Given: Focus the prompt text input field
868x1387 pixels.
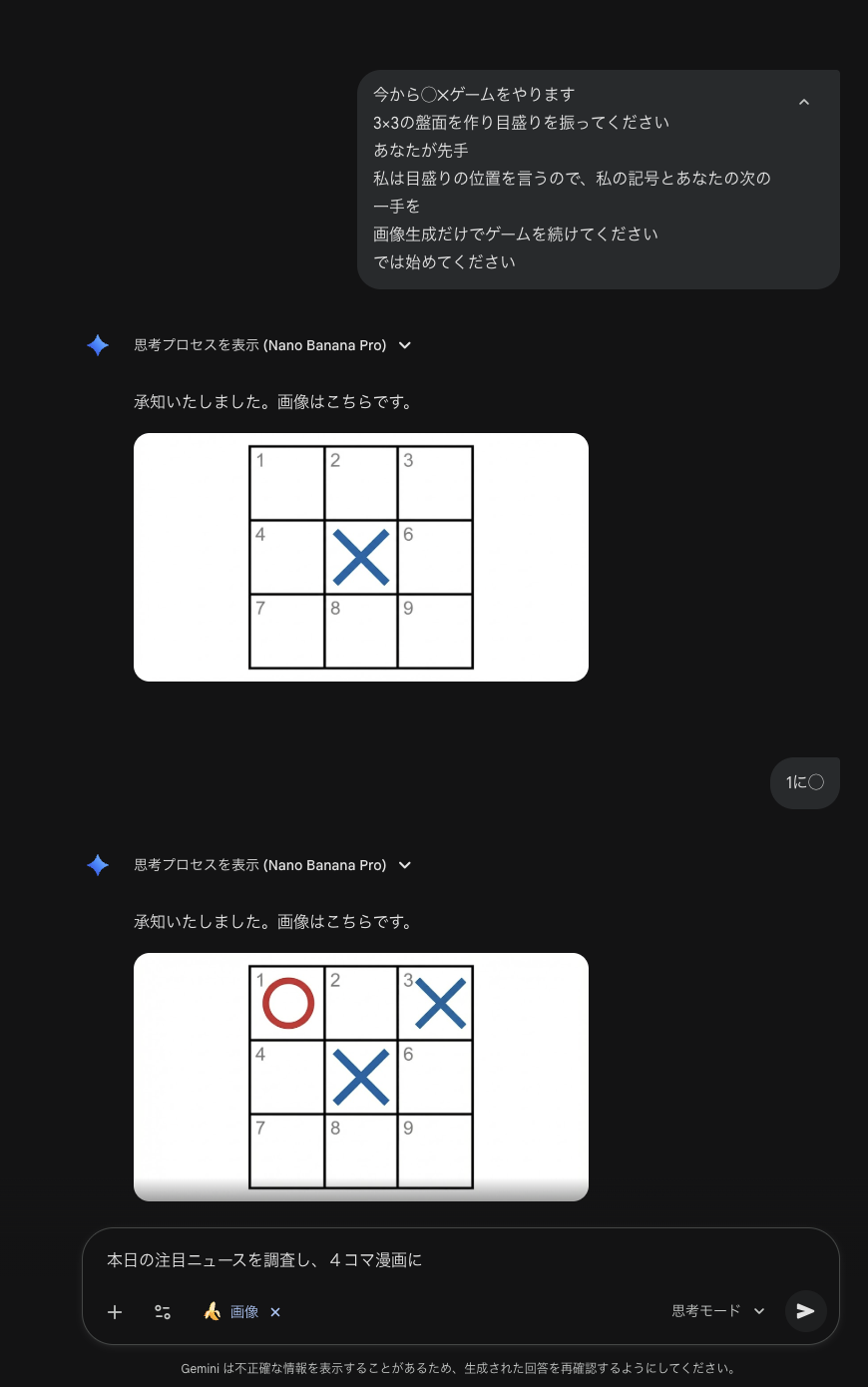Looking at the screenshot, I should pos(459,1260).
